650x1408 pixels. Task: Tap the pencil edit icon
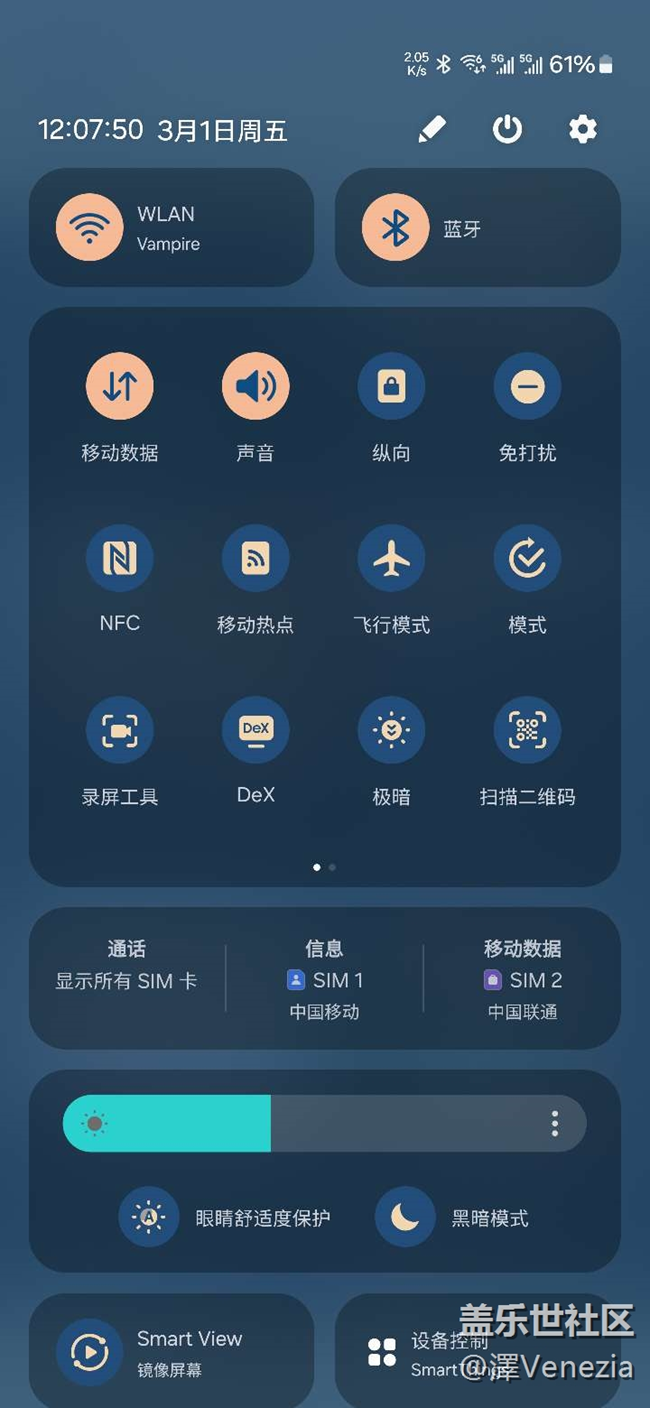click(x=432, y=129)
